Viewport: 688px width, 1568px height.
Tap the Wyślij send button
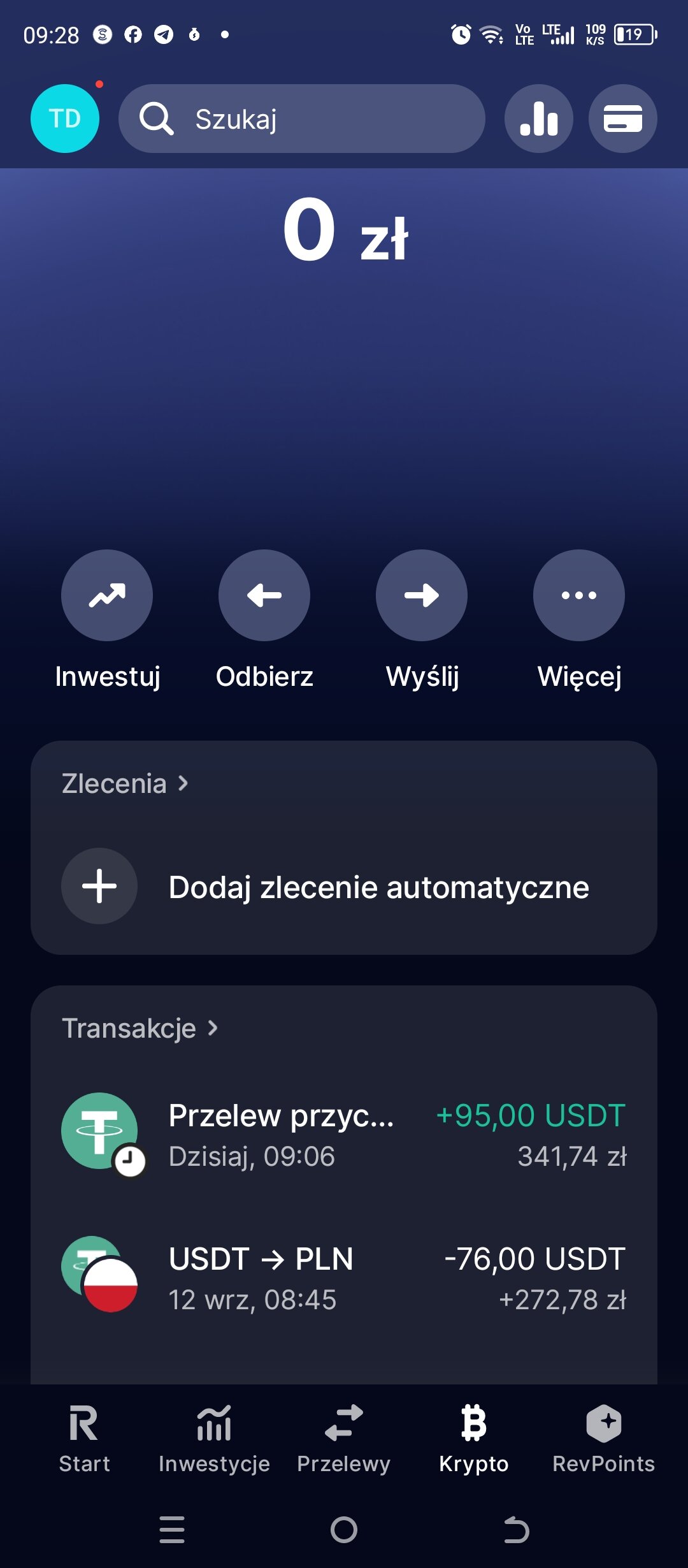[x=422, y=595]
